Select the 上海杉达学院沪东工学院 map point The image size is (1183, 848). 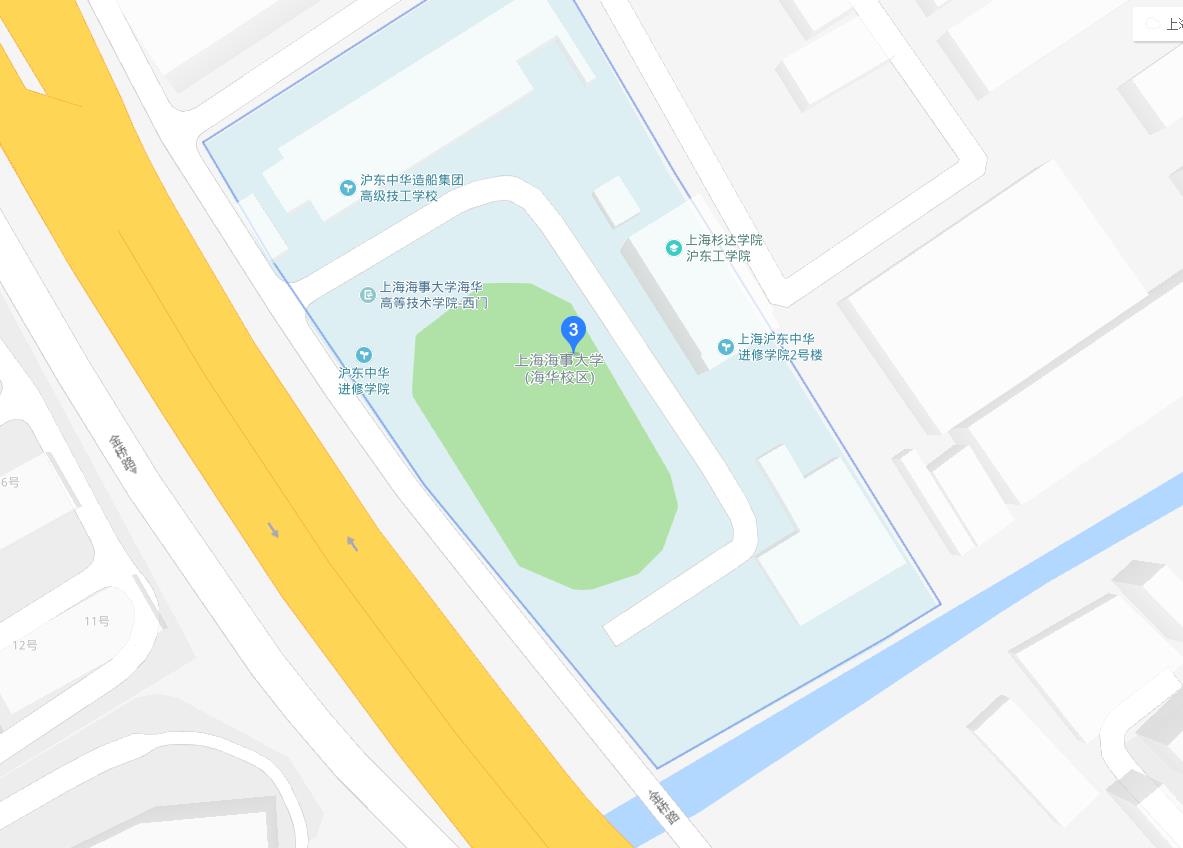click(x=674, y=247)
